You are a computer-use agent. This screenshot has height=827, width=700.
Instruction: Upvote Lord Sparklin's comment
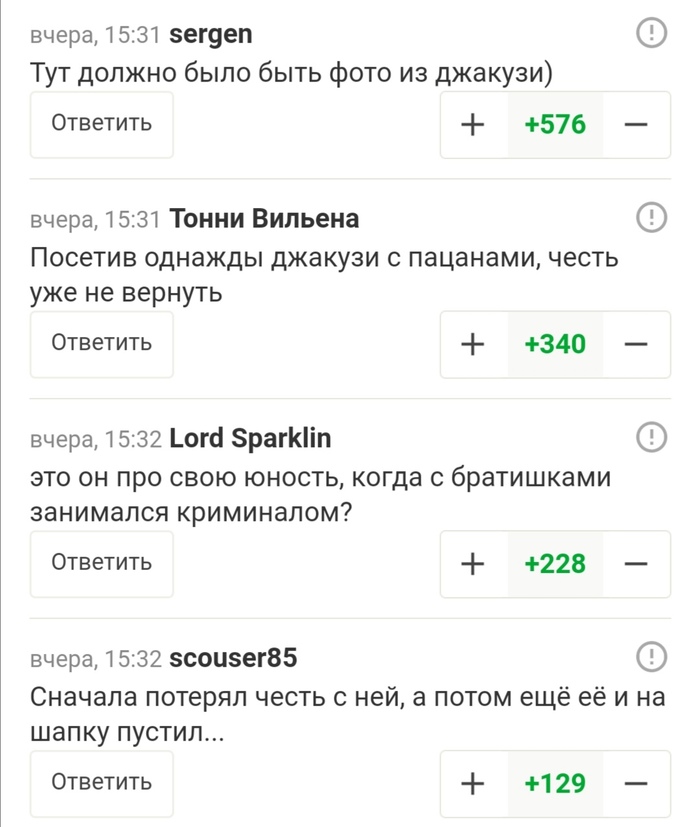474,563
